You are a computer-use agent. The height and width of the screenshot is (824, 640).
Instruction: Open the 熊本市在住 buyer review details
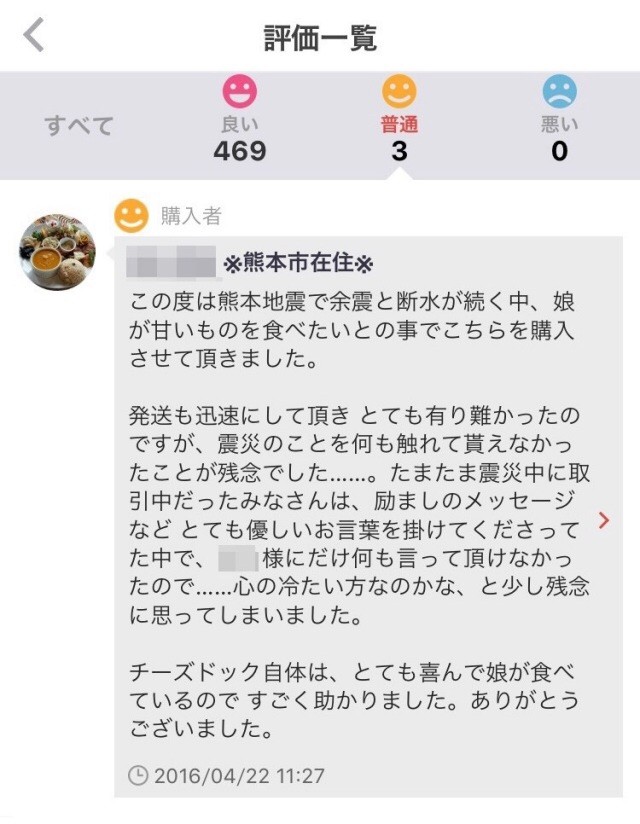pyautogui.click(x=603, y=520)
